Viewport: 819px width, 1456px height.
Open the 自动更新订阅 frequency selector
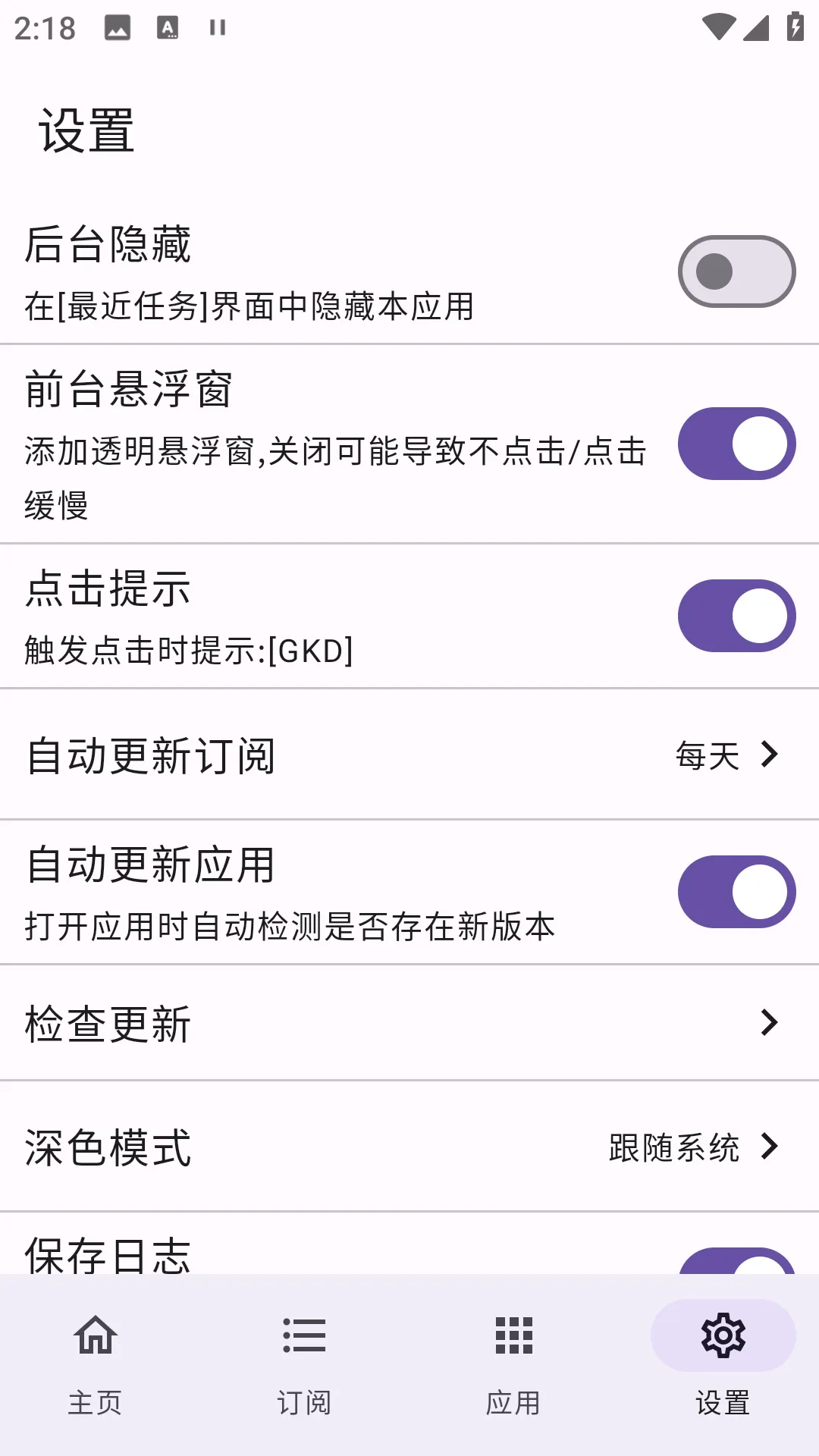[728, 755]
